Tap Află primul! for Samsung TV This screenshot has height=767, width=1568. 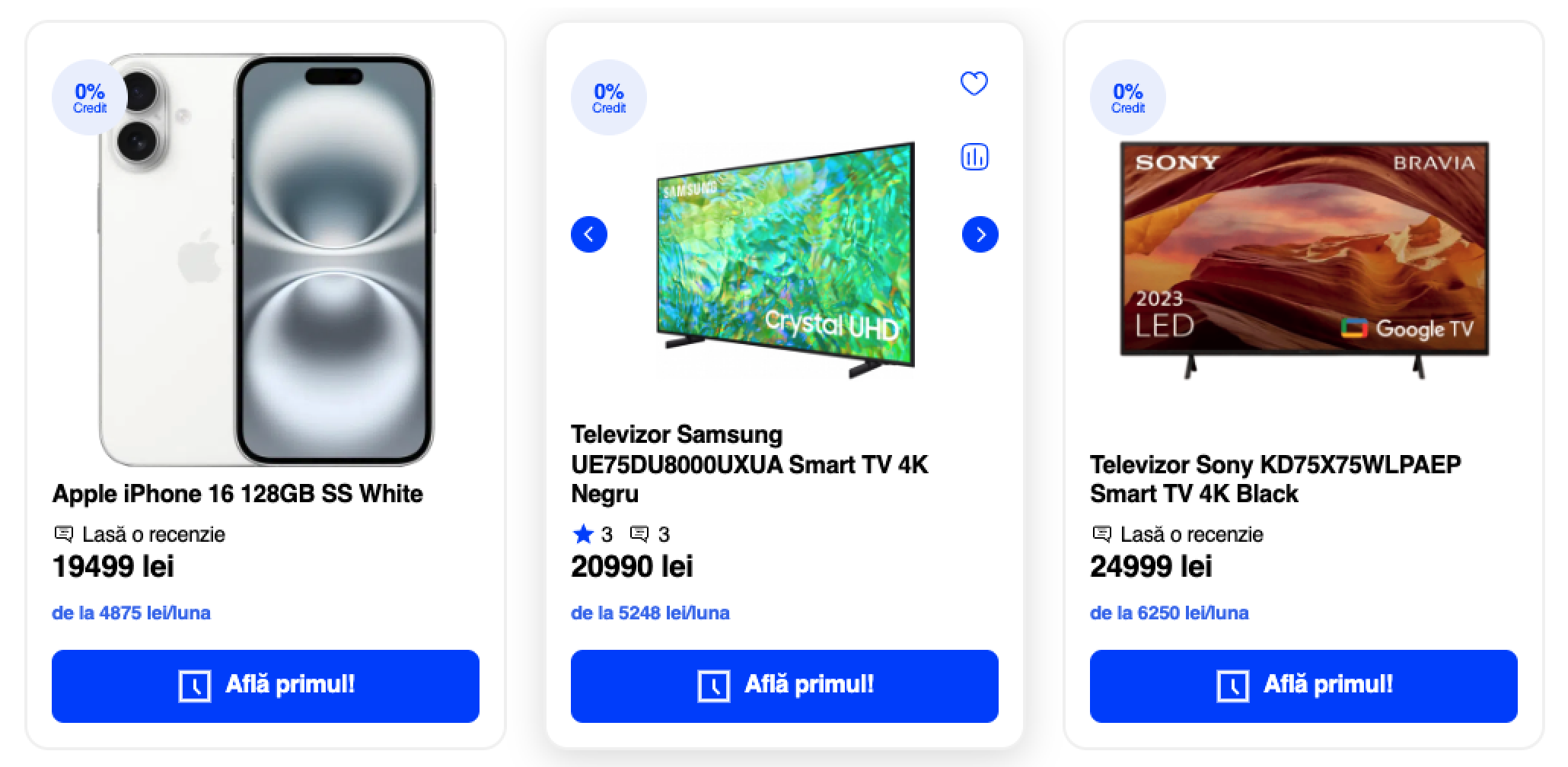pyautogui.click(x=784, y=686)
